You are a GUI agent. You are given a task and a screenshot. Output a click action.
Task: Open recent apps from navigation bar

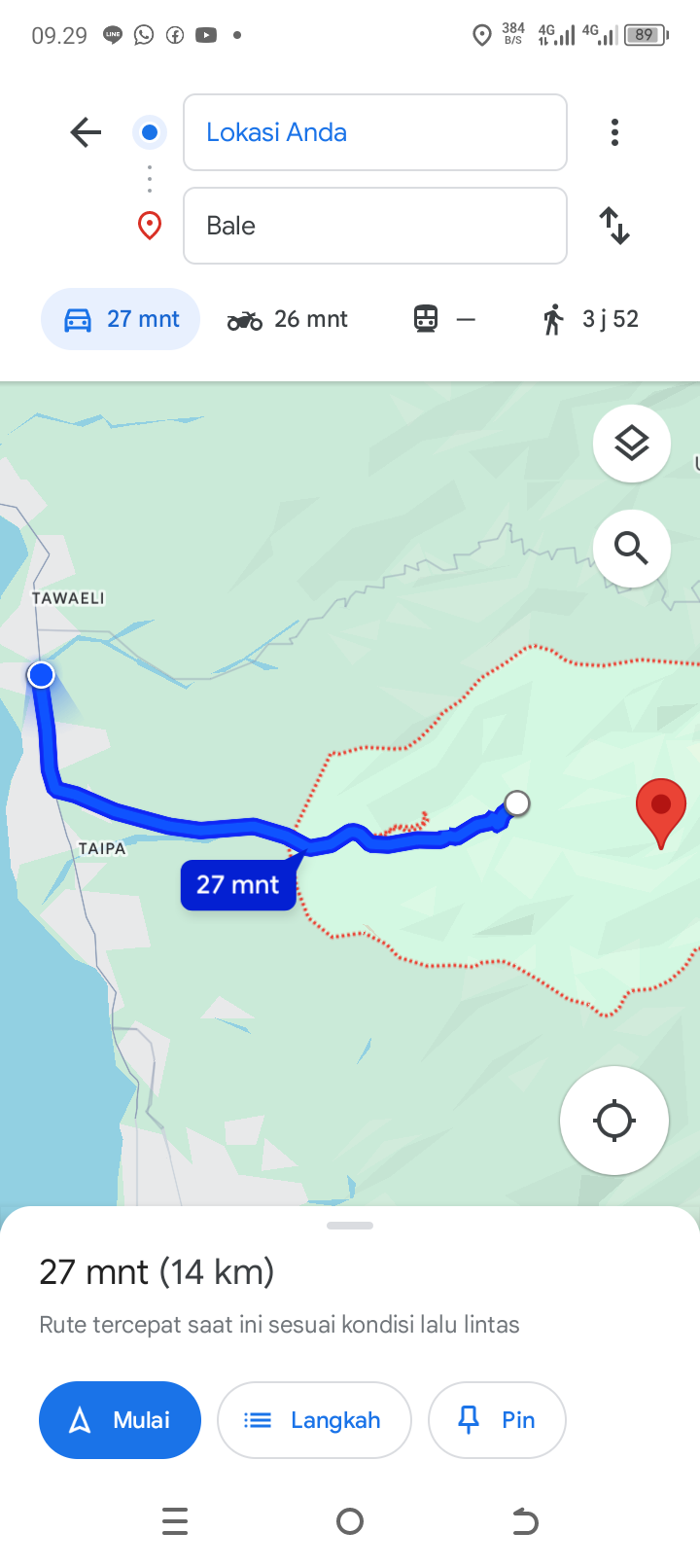(175, 1521)
